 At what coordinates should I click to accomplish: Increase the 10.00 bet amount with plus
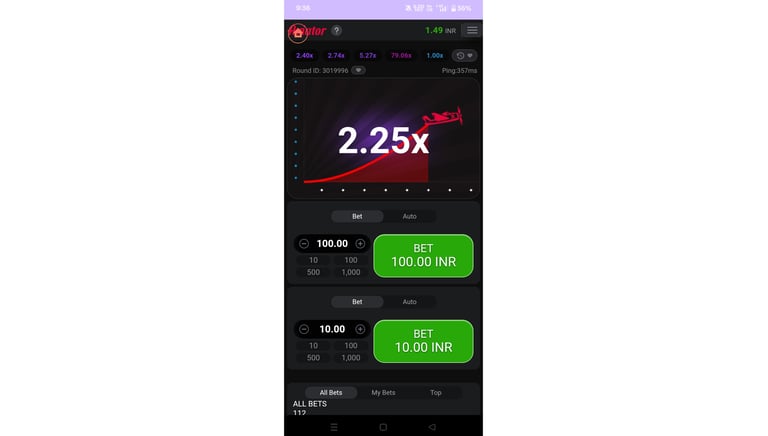(x=360, y=329)
